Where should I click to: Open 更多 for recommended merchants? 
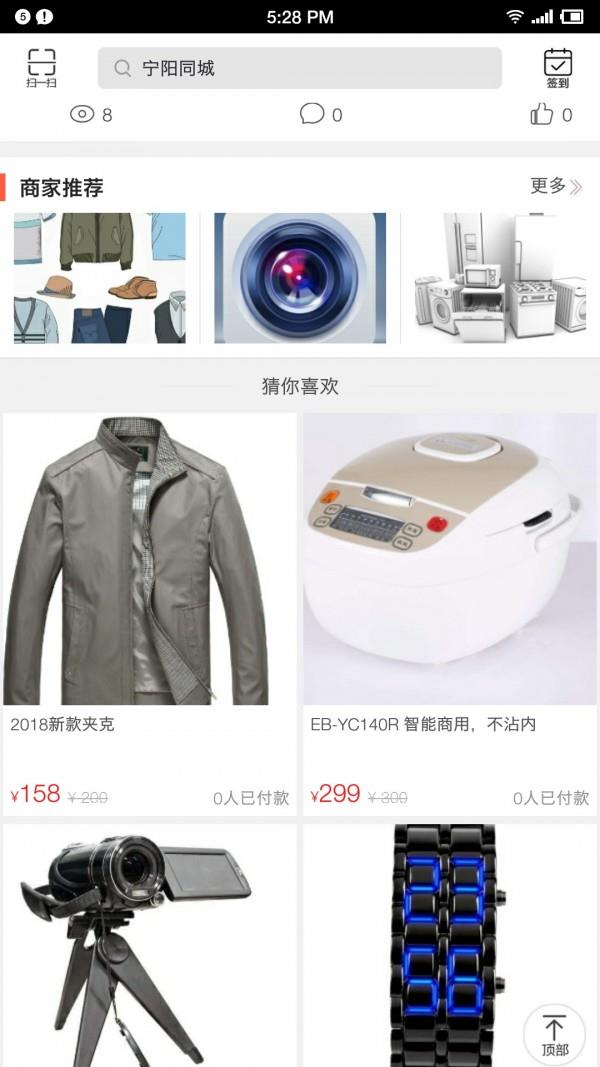click(x=555, y=186)
